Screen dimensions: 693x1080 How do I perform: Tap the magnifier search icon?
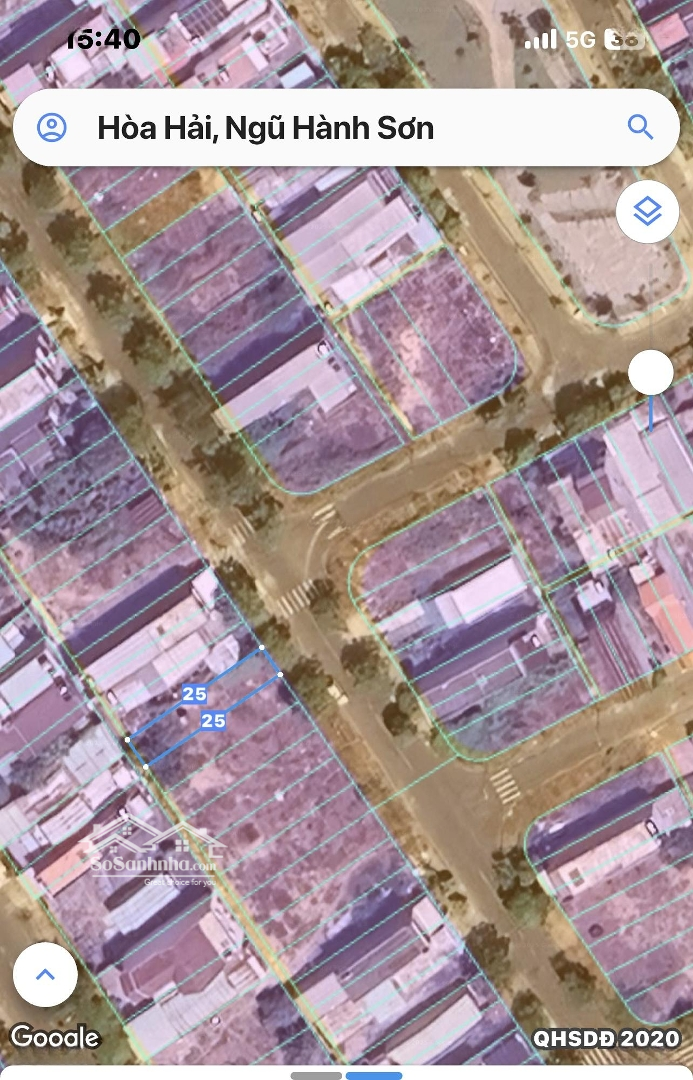pyautogui.click(x=640, y=127)
